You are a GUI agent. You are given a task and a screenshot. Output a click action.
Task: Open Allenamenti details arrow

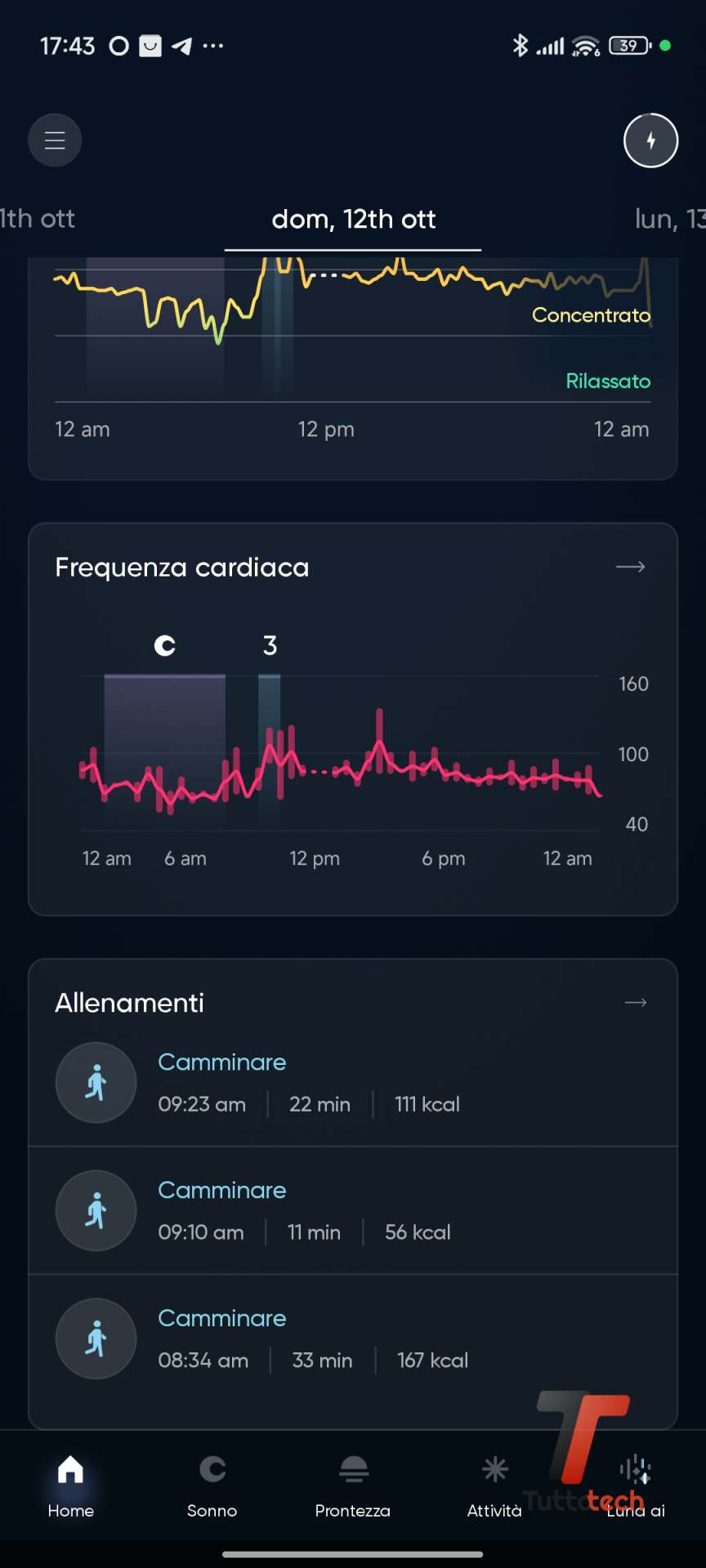(x=635, y=1002)
